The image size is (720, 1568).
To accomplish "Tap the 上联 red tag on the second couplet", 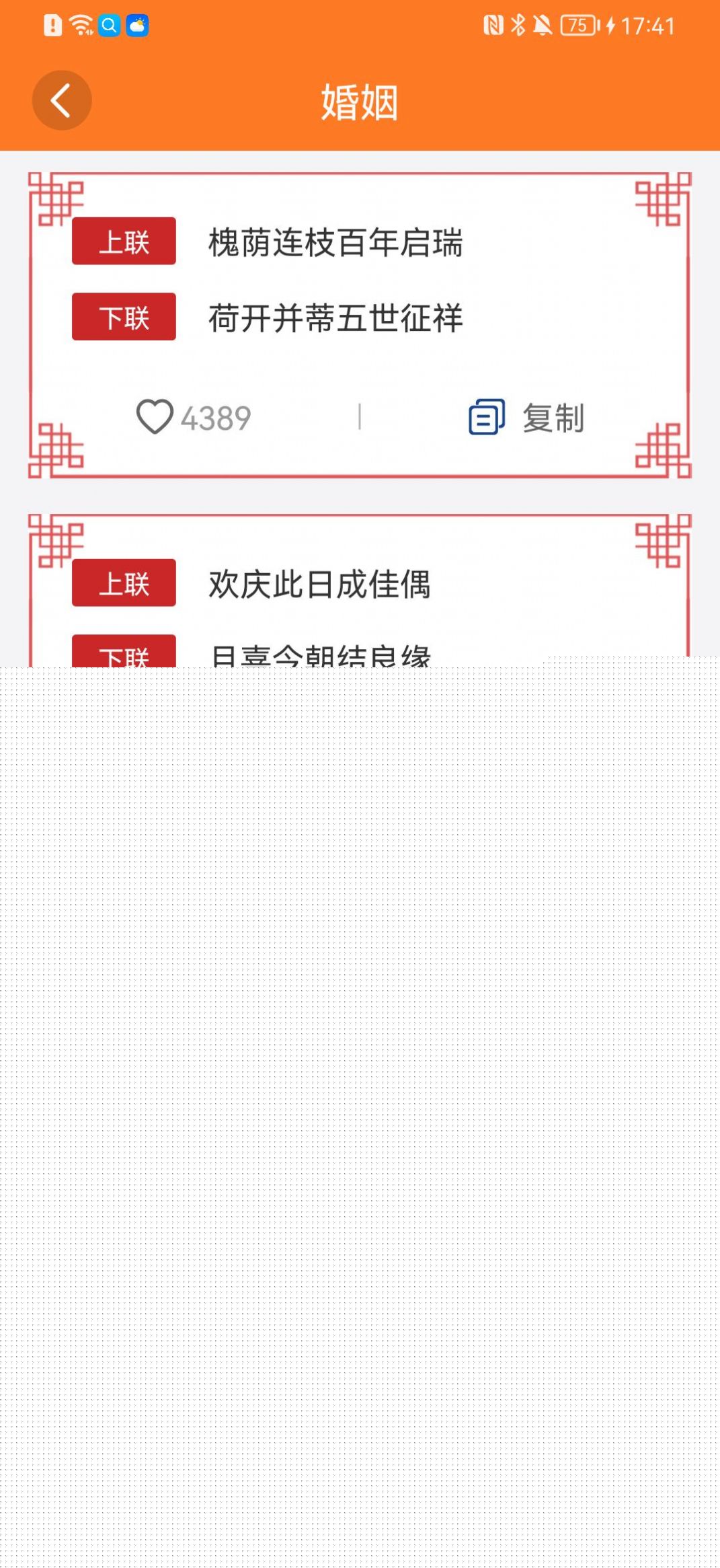I will tap(123, 584).
